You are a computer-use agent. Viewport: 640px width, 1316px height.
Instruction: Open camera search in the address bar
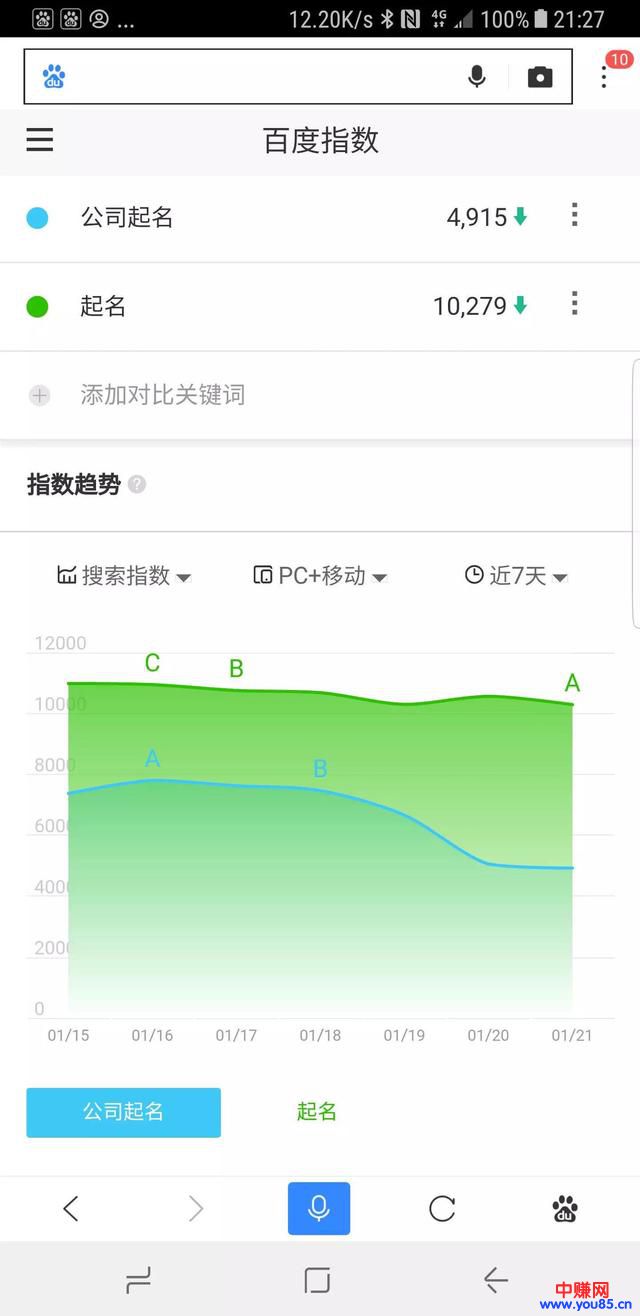point(540,77)
